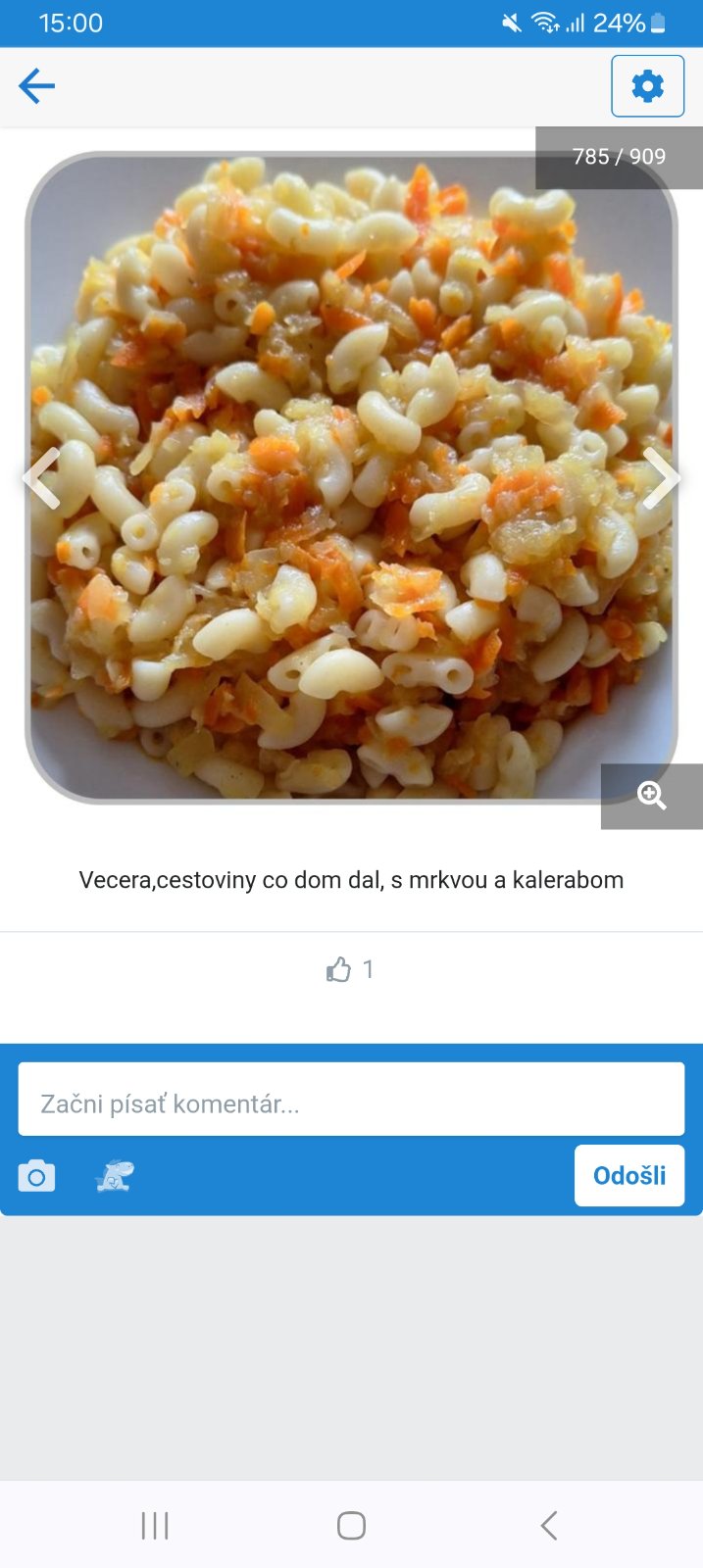
Task: Show the next photo
Action: pyautogui.click(x=661, y=478)
